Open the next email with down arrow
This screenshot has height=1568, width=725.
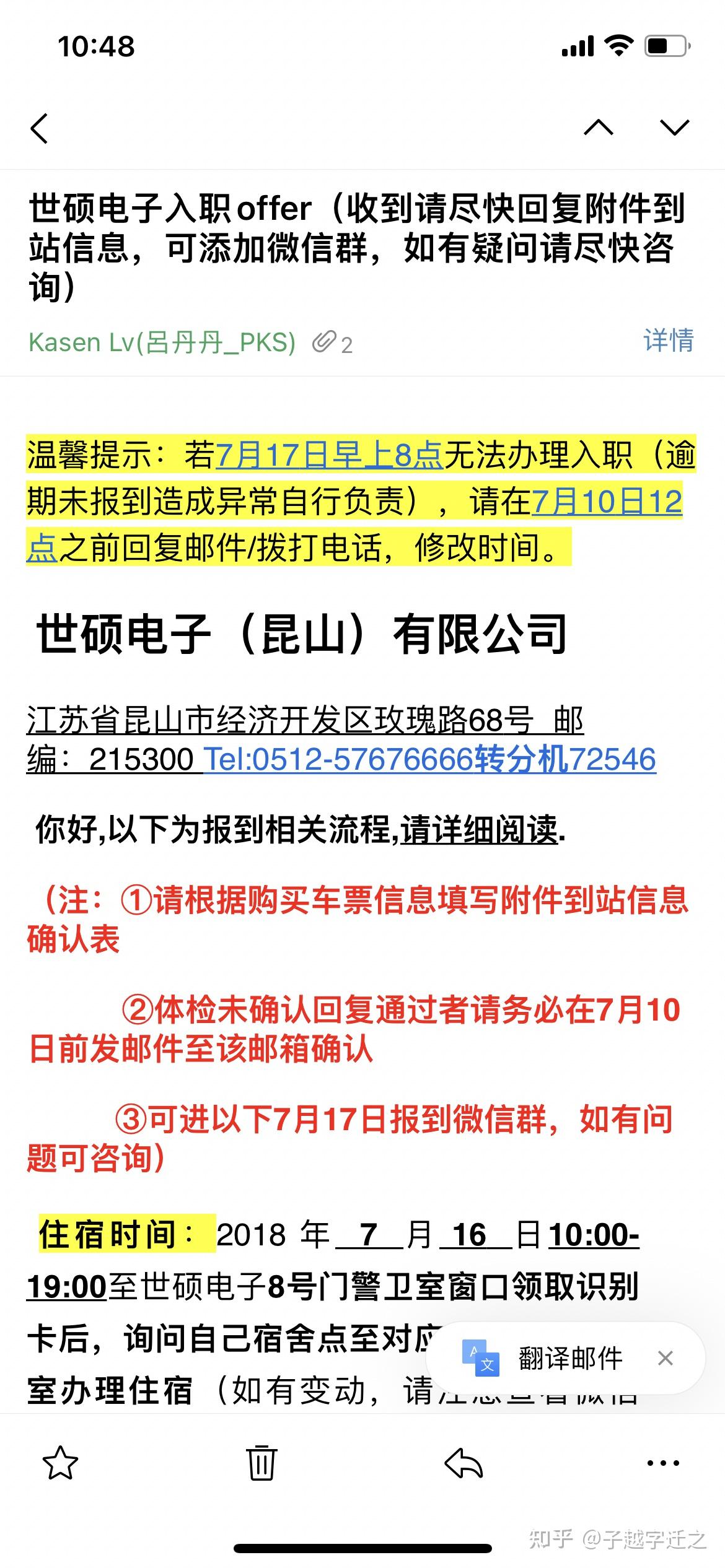click(x=675, y=127)
